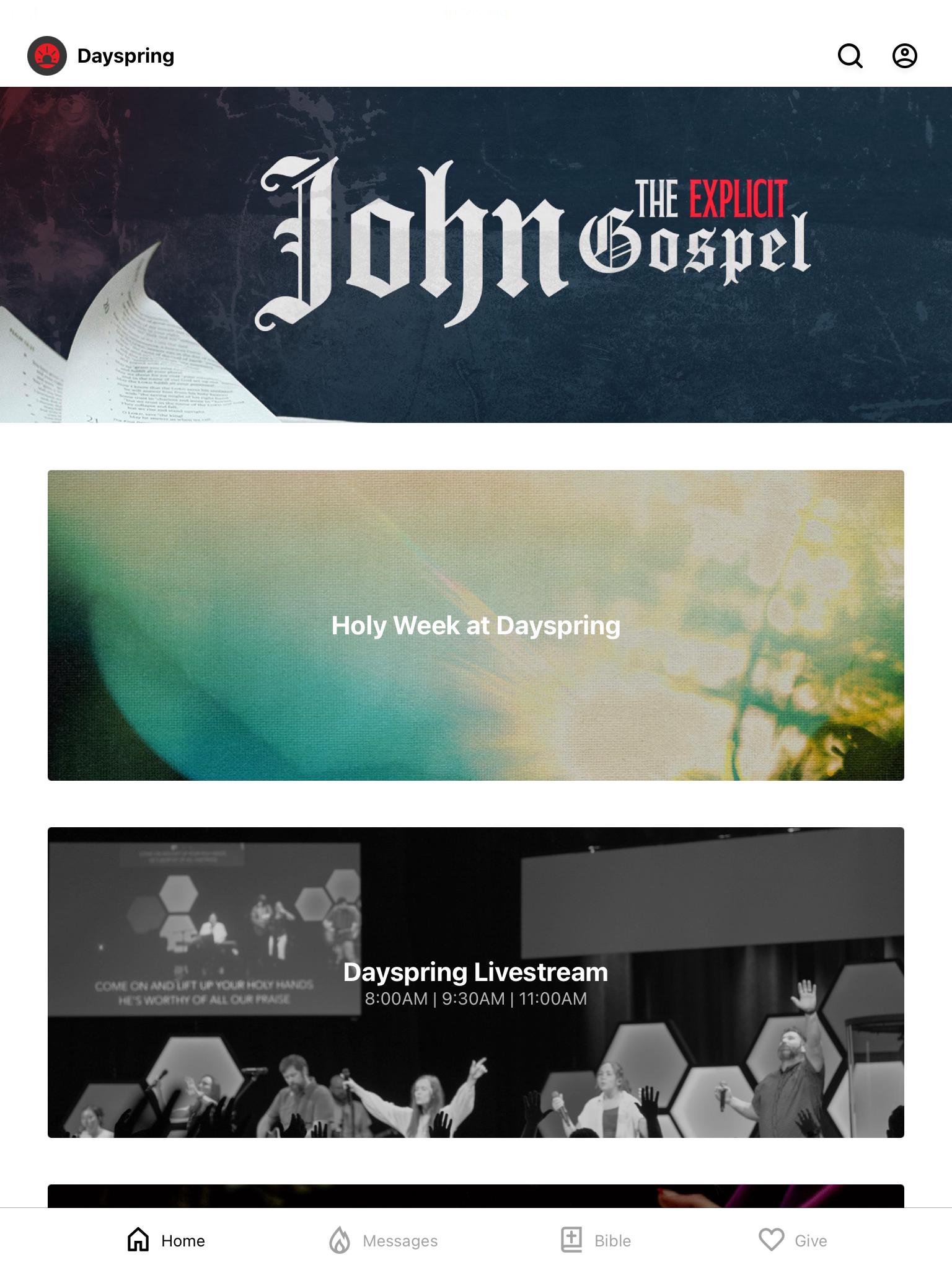Open the John Explicit Gospel banner
Image resolution: width=952 pixels, height=1270 pixels.
coord(476,254)
